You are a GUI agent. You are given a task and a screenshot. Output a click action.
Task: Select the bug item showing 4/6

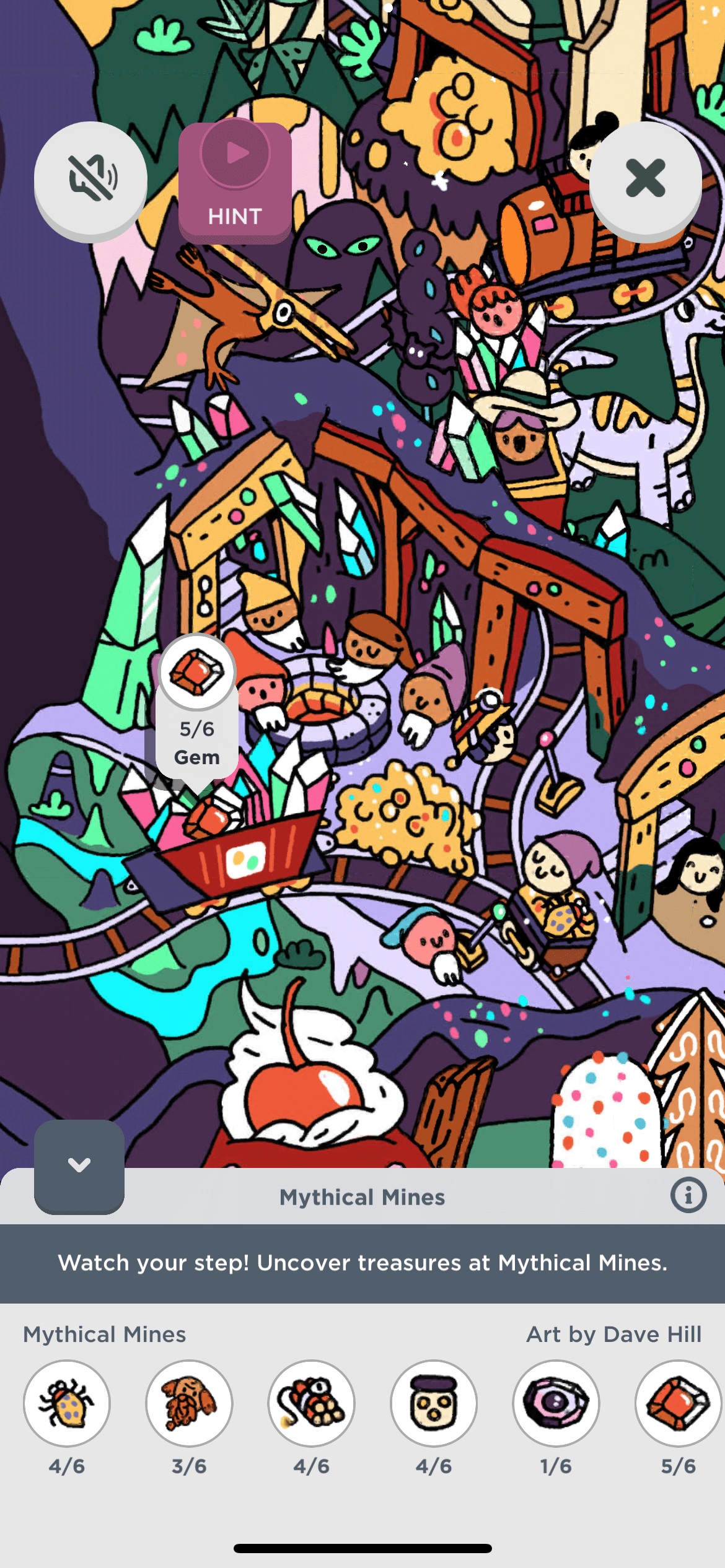coord(67,1403)
